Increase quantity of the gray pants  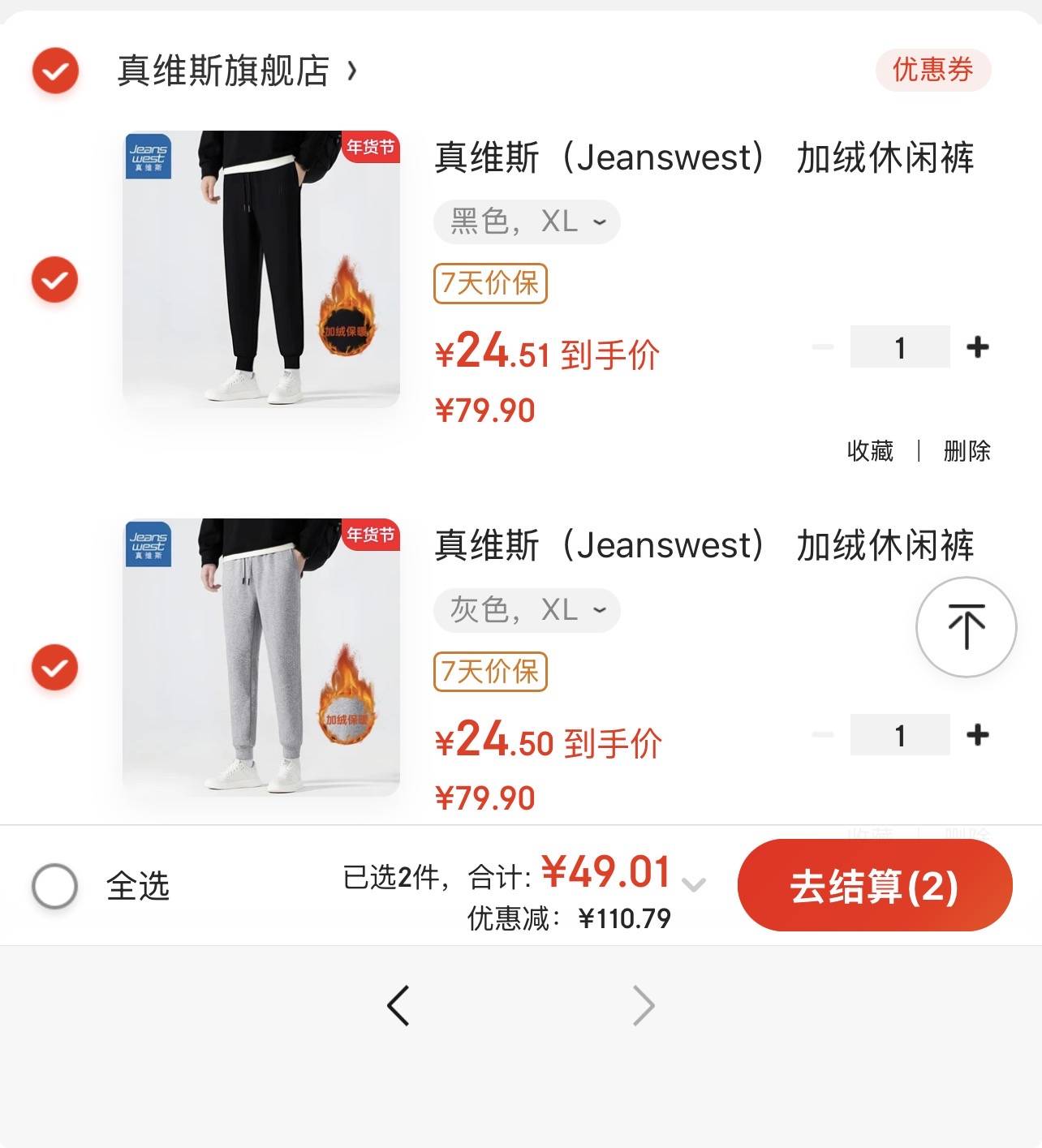point(978,735)
